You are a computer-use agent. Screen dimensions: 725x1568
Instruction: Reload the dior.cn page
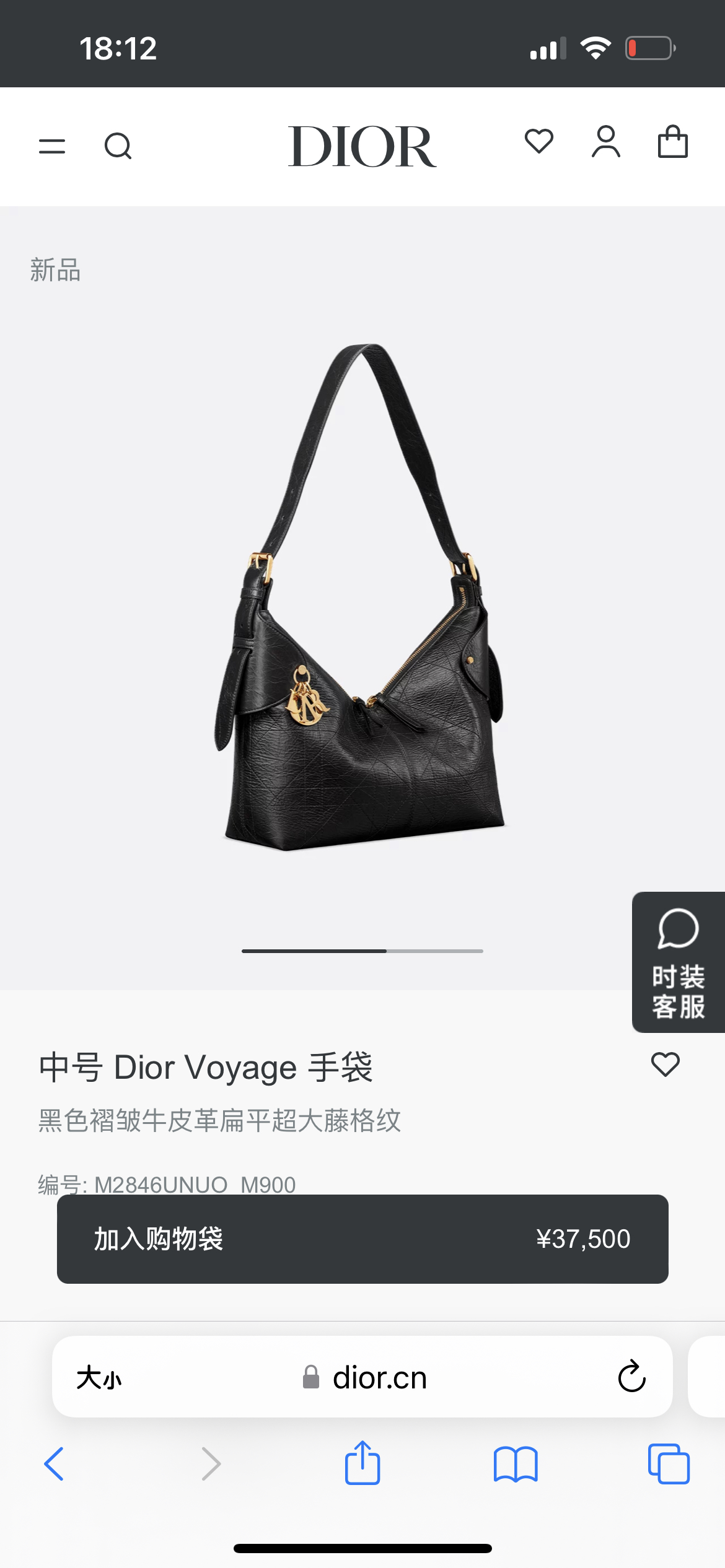click(631, 1377)
